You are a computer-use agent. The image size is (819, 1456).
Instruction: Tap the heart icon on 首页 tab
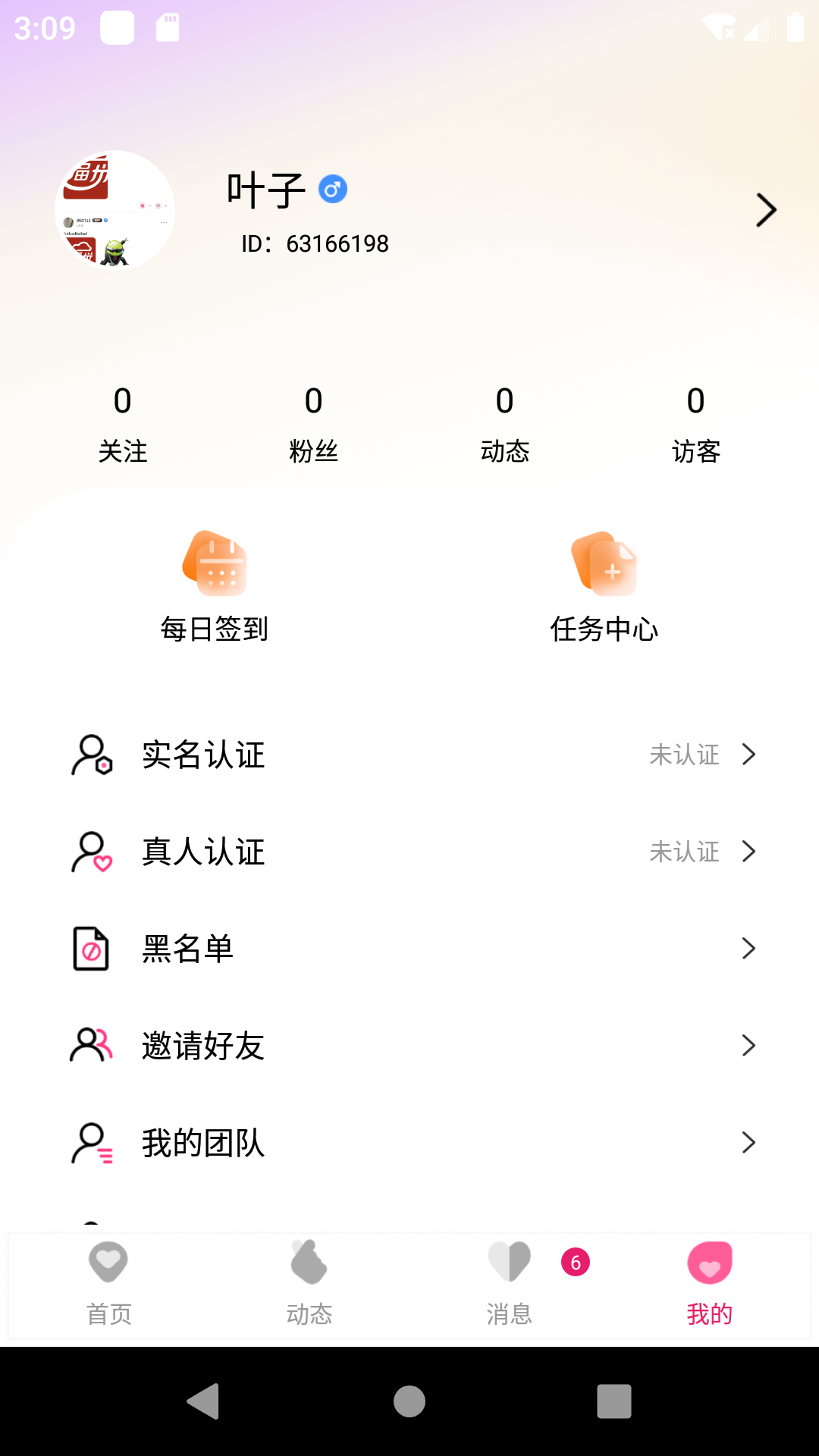point(108,1262)
